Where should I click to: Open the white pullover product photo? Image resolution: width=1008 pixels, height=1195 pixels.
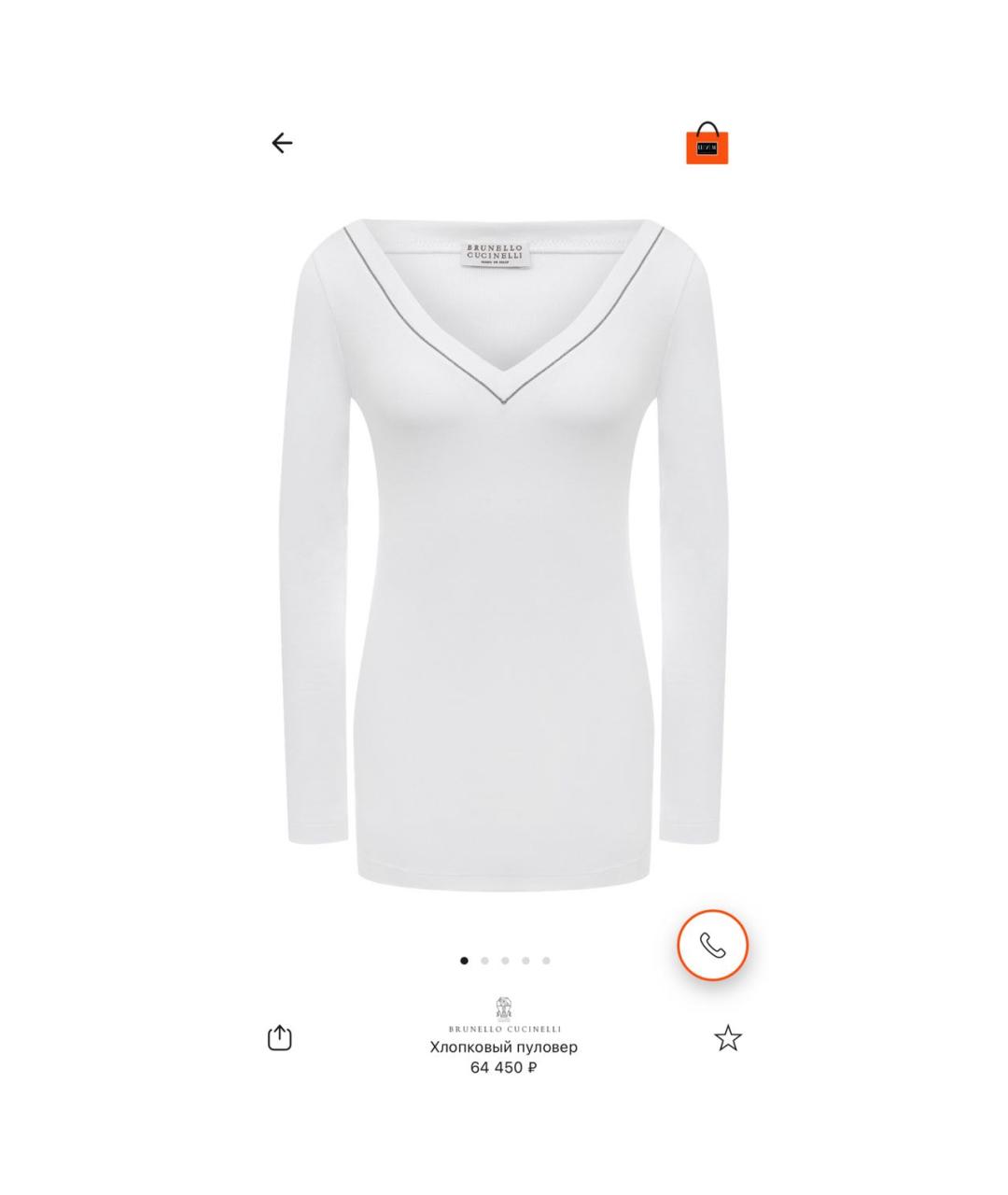pos(504,551)
